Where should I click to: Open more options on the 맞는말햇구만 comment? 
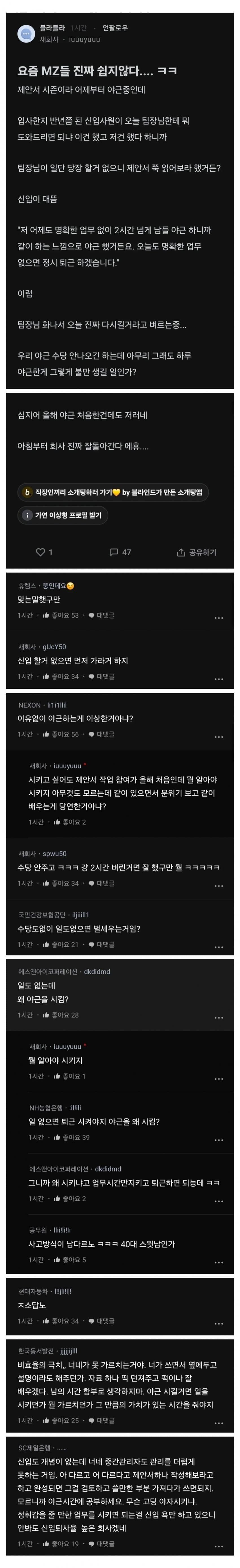point(219,618)
